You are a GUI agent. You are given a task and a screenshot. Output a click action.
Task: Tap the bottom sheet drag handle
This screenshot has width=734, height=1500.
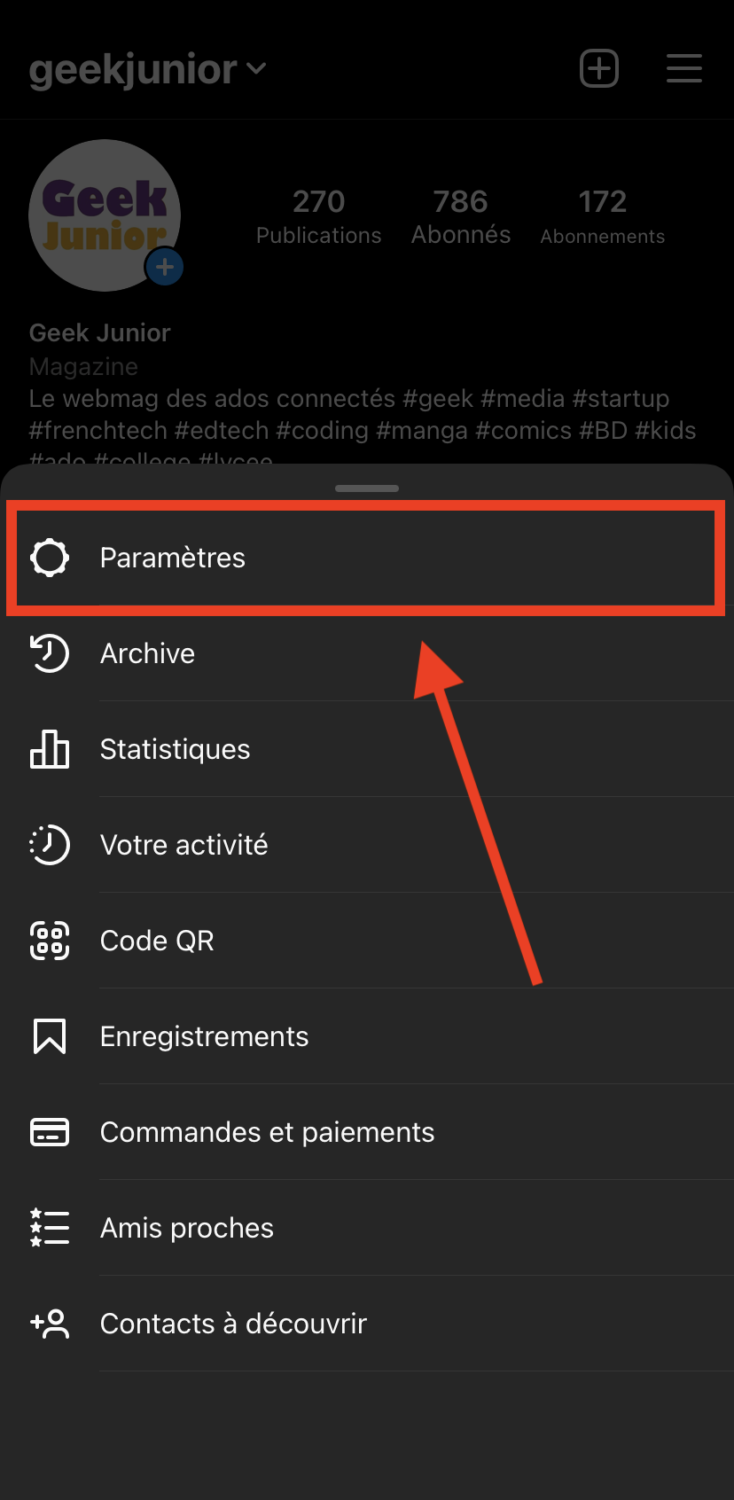(x=367, y=488)
